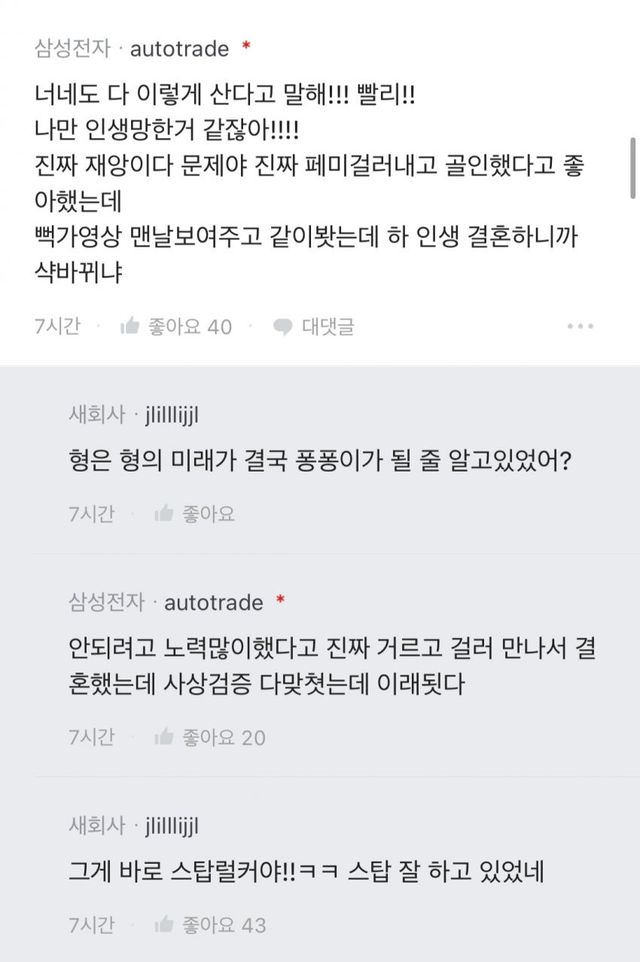Open 대댓글 replies on the main post

click(x=314, y=326)
